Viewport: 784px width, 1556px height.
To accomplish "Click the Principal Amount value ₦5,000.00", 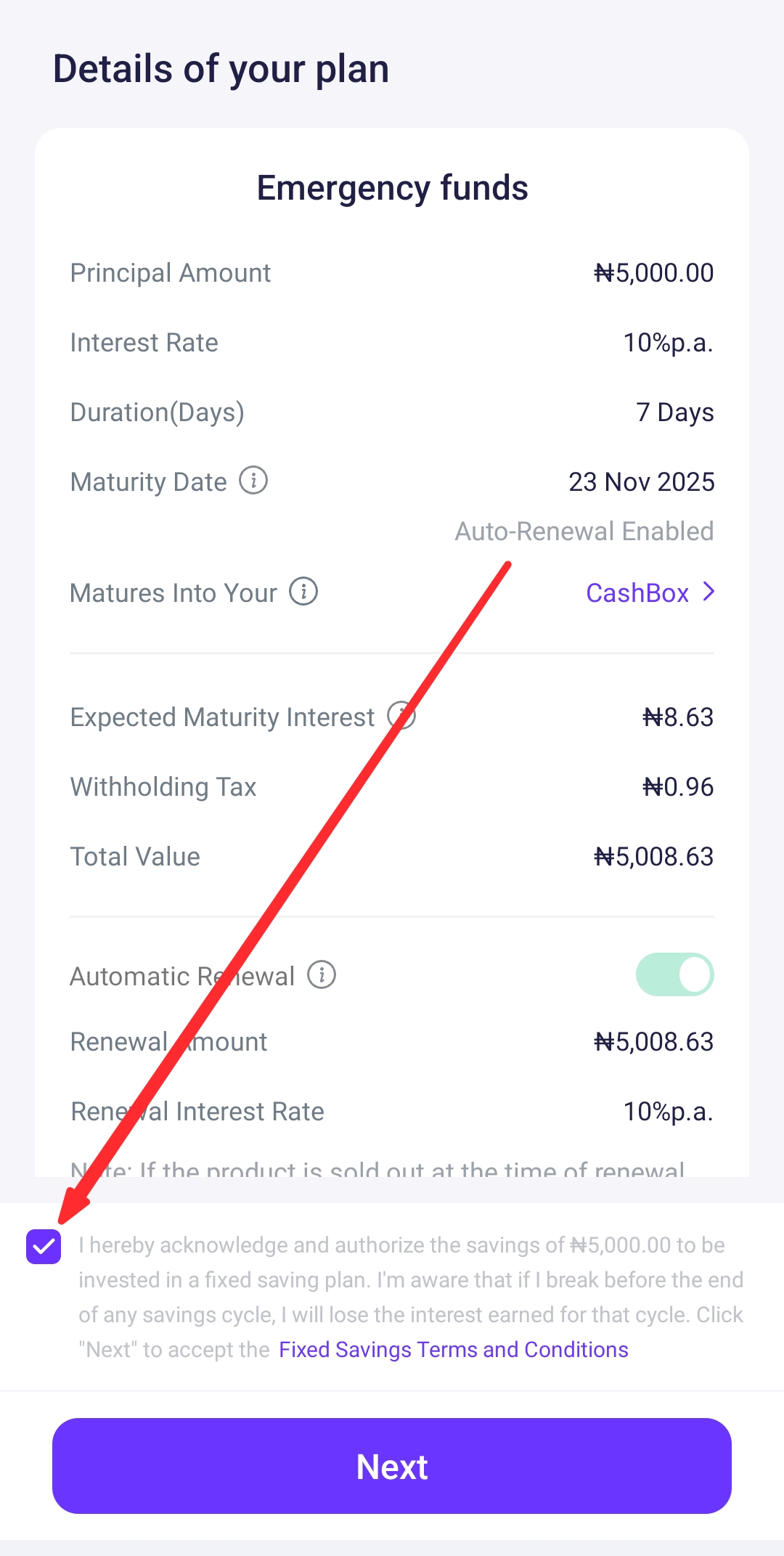I will click(654, 272).
